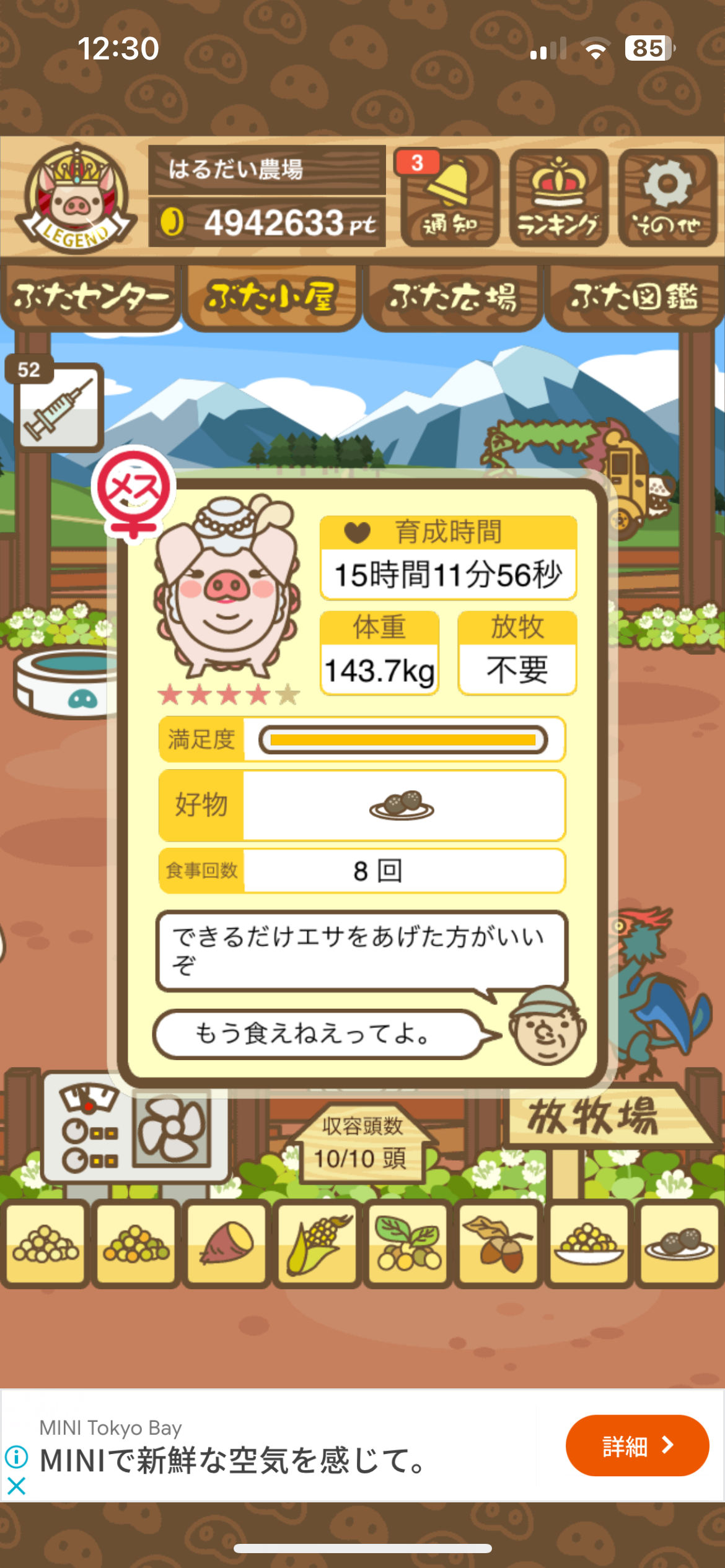725x1568 pixels.
Task: Open the ad info icon
Action: pyautogui.click(x=17, y=1457)
